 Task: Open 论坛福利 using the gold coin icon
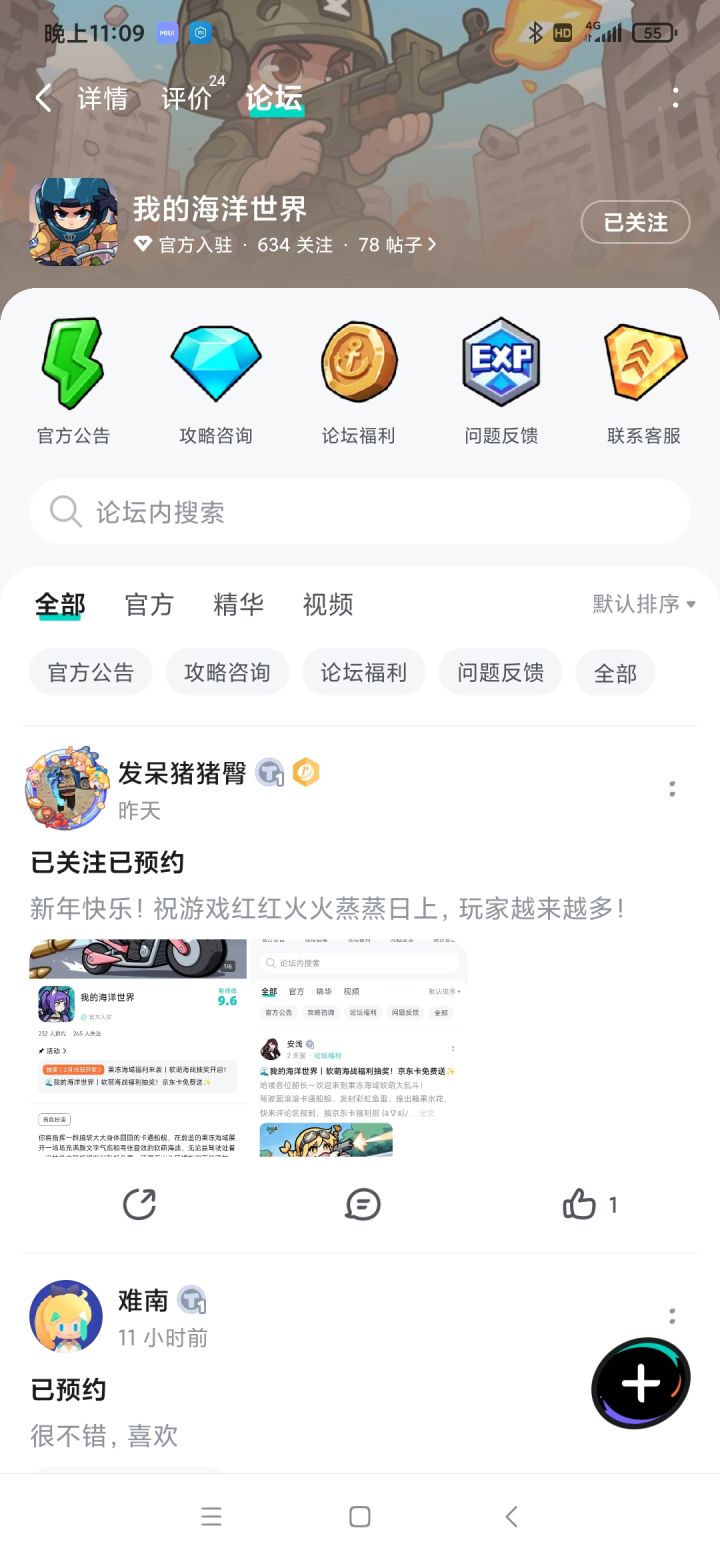tap(359, 362)
